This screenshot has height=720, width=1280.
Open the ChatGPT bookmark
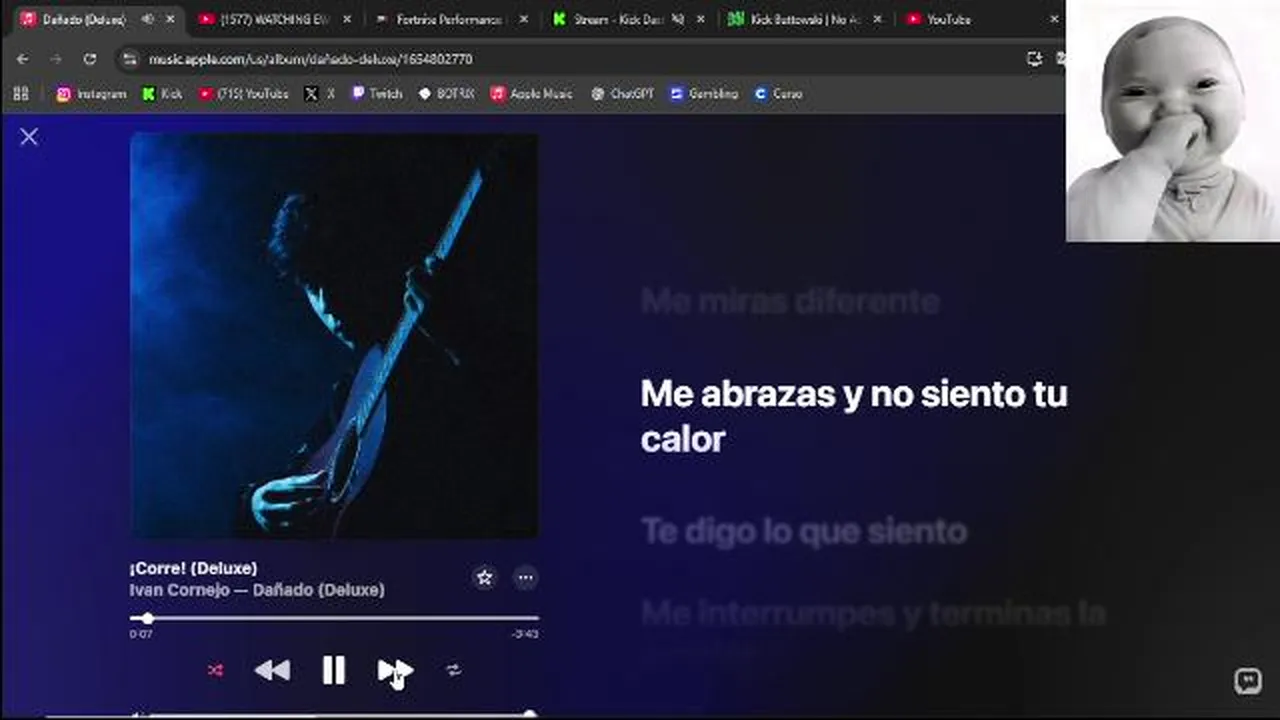tap(622, 93)
